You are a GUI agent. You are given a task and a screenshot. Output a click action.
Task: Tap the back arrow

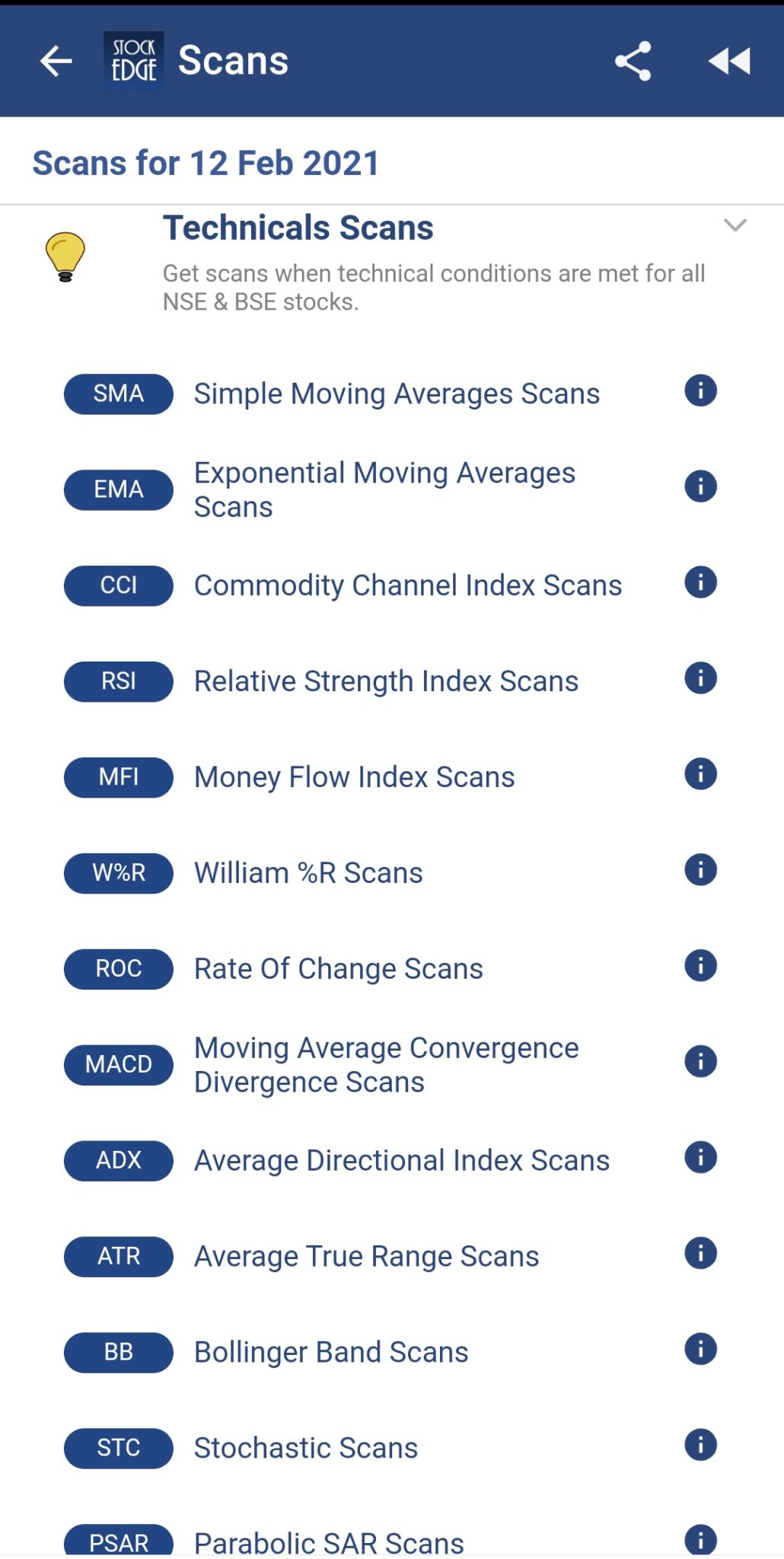55,61
